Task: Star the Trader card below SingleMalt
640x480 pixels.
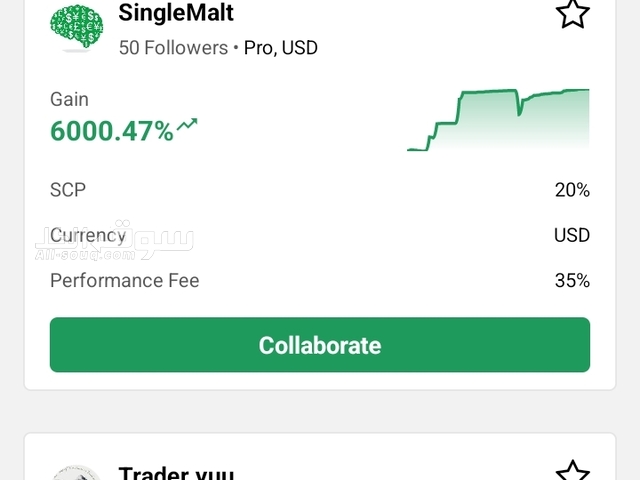Action: pos(572,472)
